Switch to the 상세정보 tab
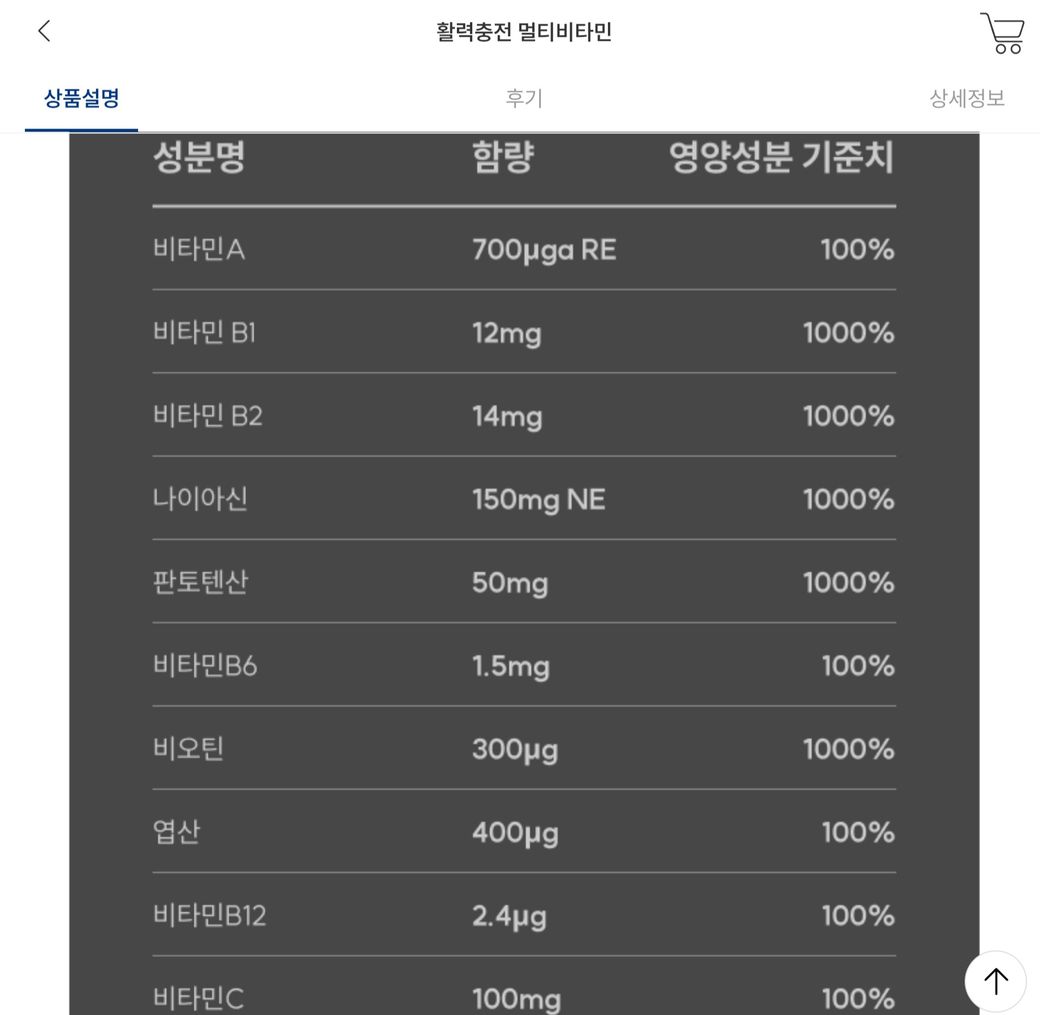Viewport: 1040px width, 1015px height. click(x=966, y=98)
